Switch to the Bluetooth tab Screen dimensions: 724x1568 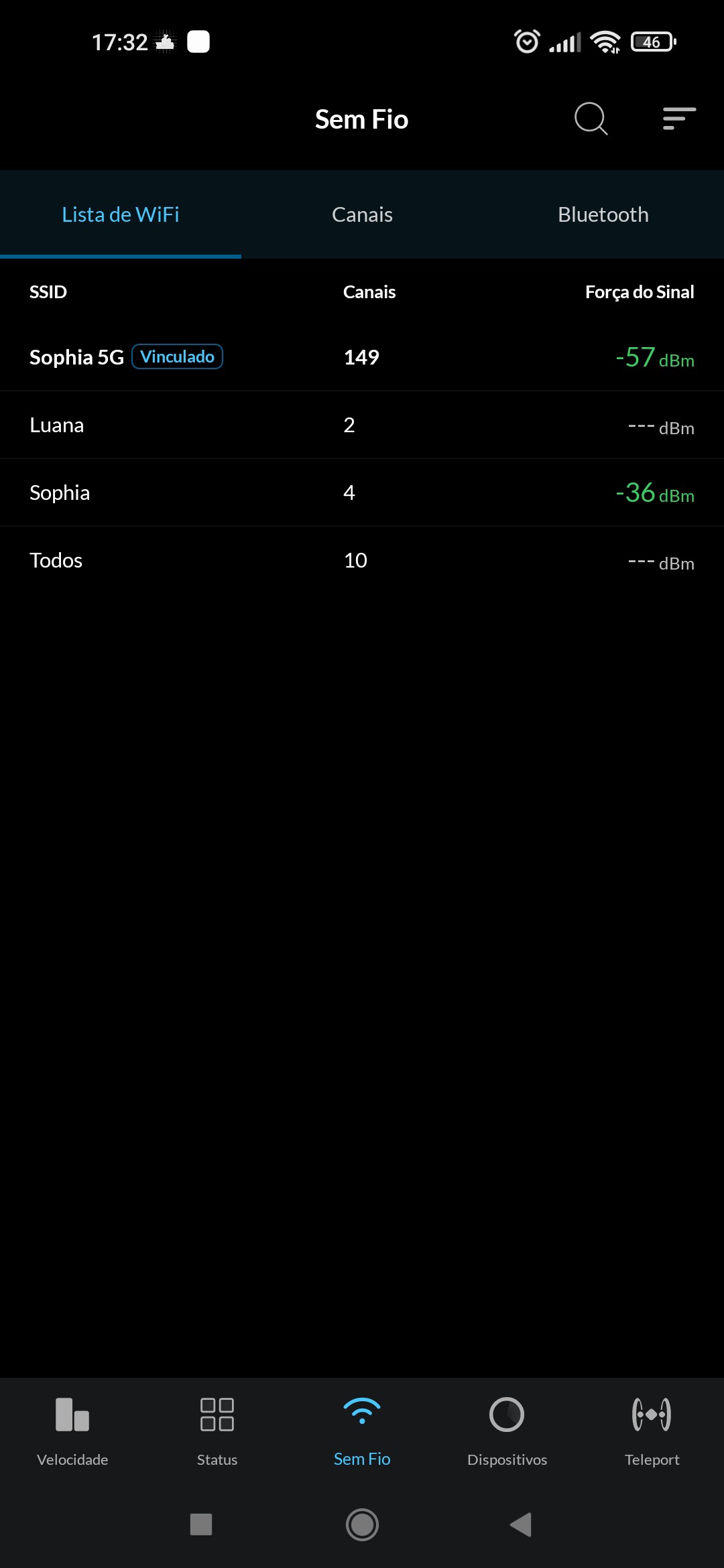(x=603, y=214)
